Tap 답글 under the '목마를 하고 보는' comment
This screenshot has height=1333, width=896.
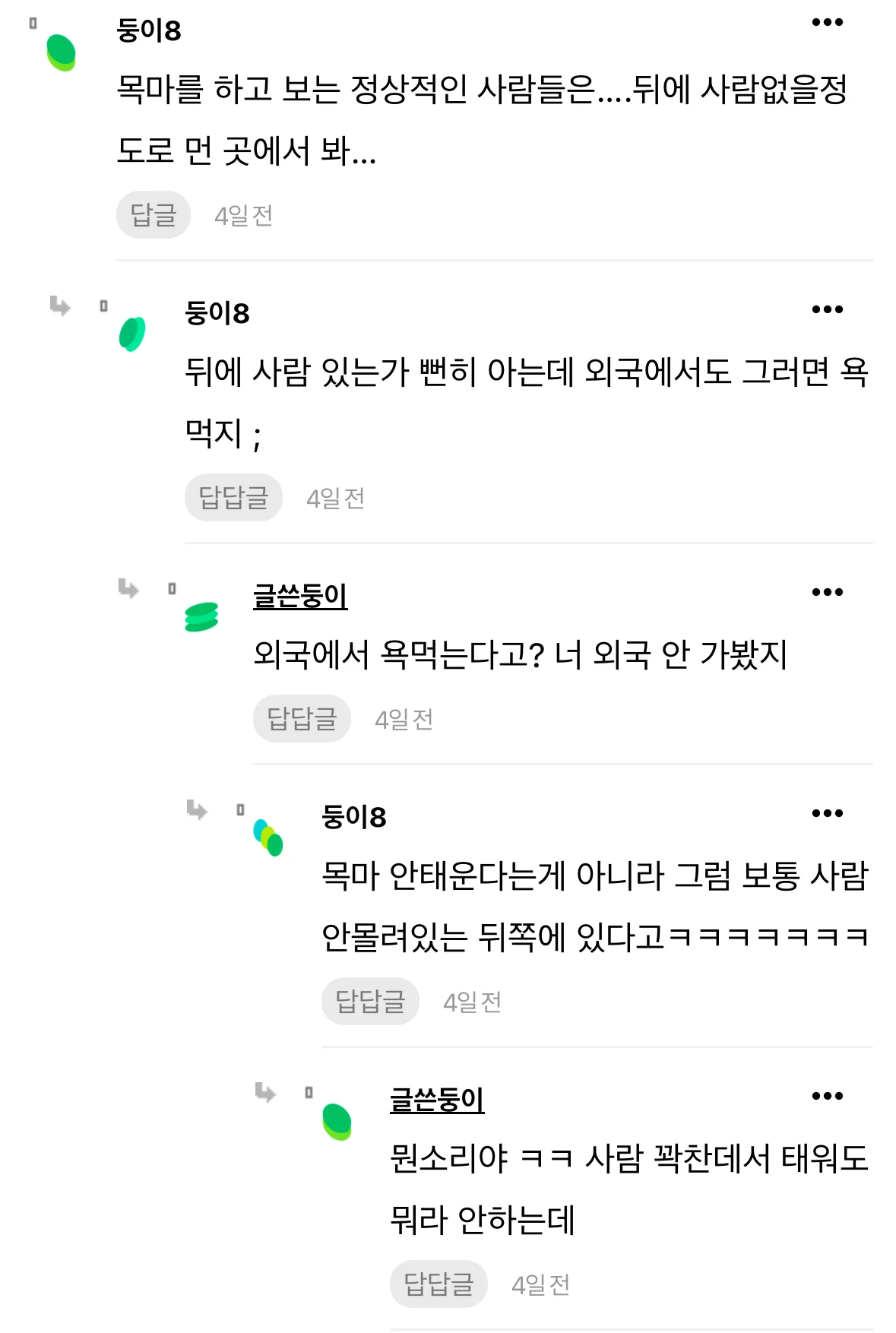click(x=154, y=215)
